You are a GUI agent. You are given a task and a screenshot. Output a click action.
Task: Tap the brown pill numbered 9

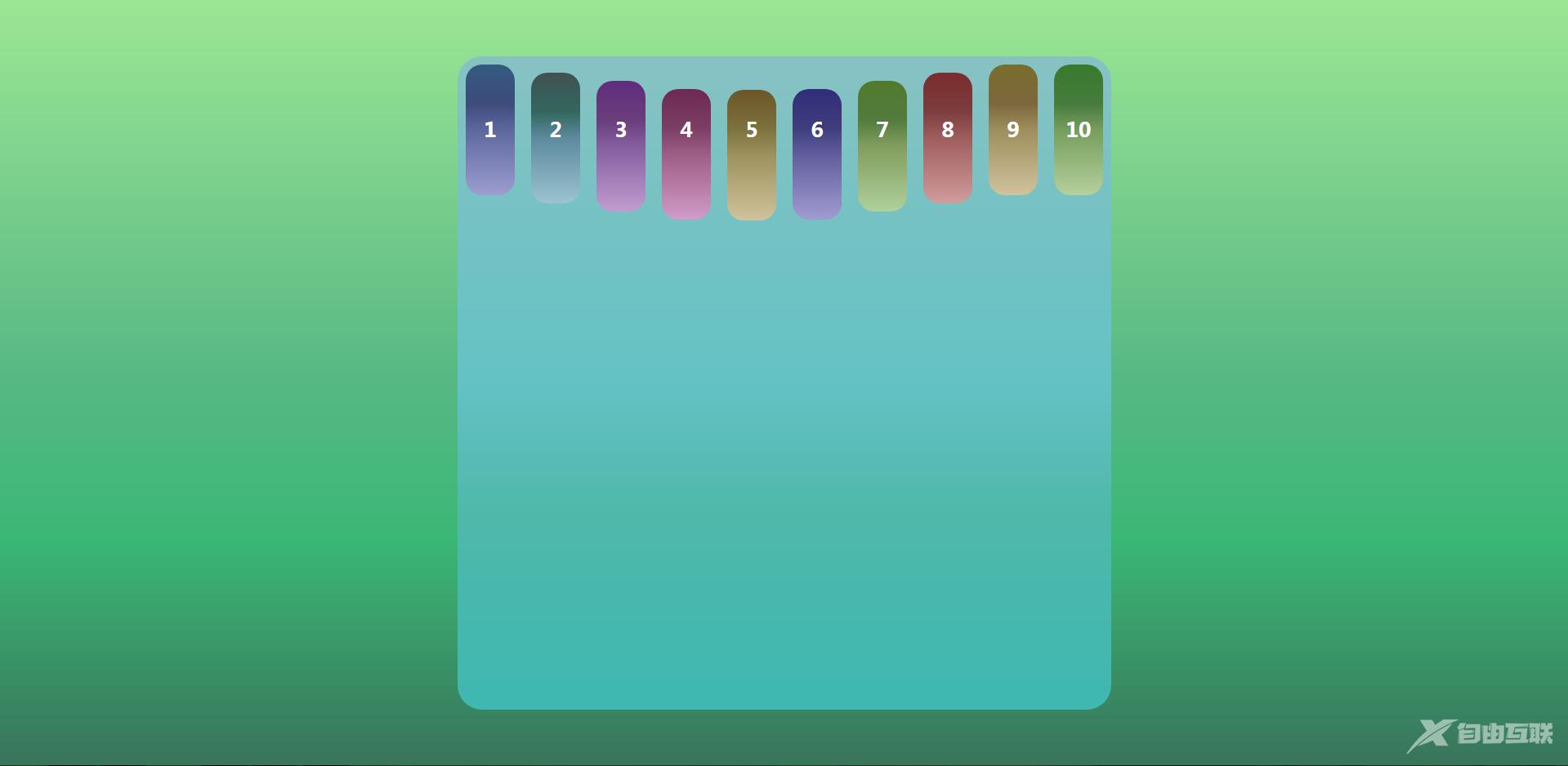click(1013, 130)
